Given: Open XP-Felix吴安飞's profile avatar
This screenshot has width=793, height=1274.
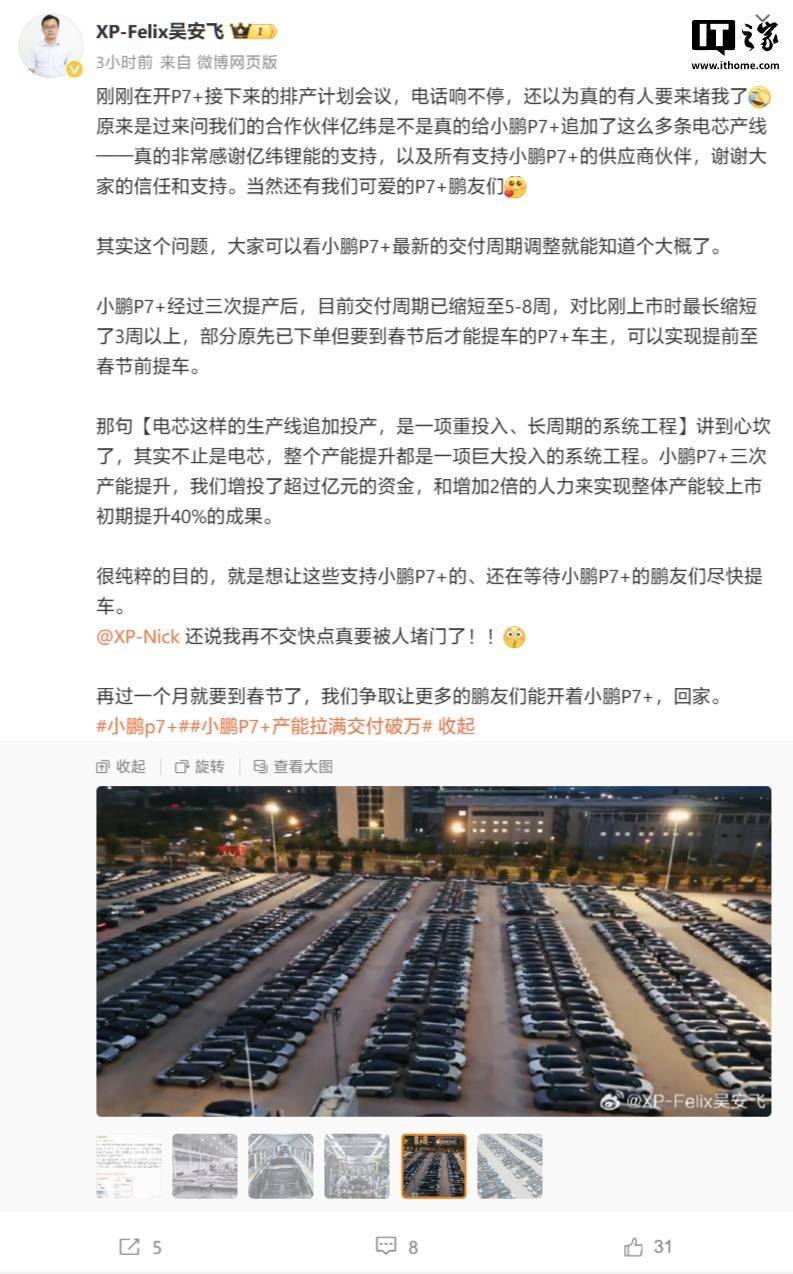Looking at the screenshot, I should 51,45.
